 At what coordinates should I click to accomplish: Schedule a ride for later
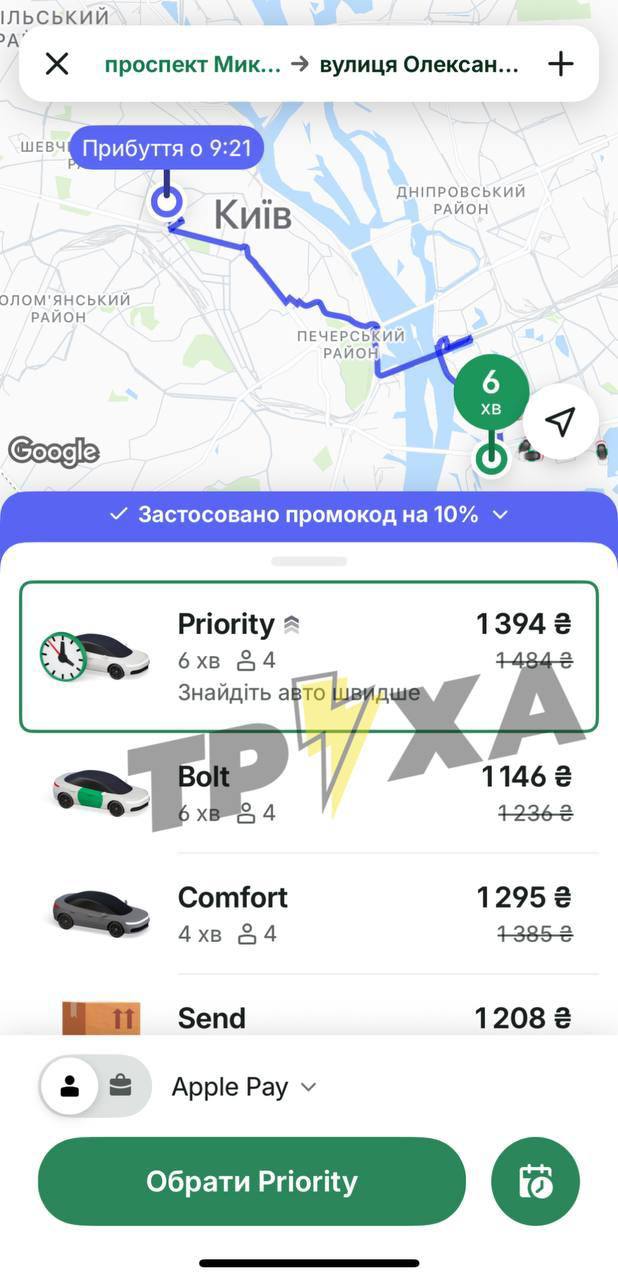(x=535, y=1181)
